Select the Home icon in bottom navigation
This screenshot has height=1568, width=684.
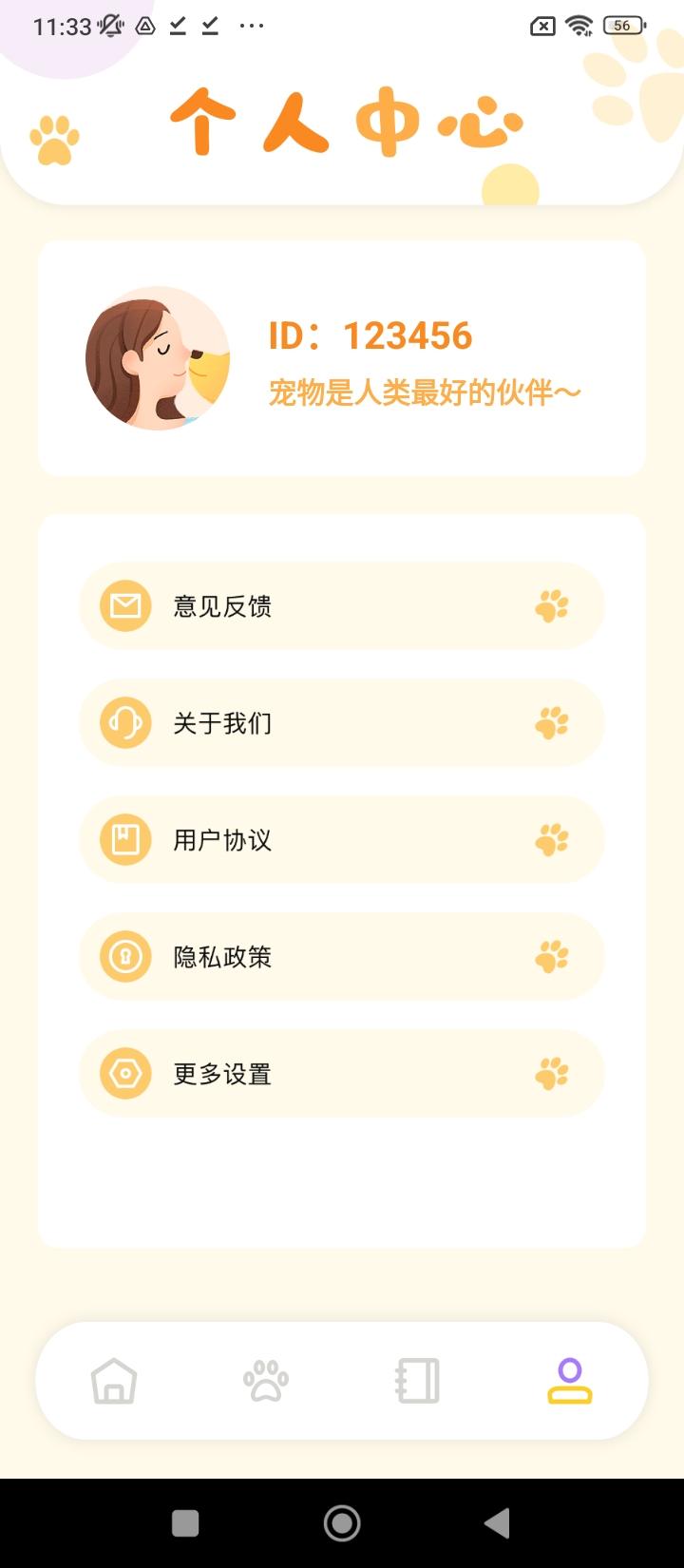tap(114, 1380)
